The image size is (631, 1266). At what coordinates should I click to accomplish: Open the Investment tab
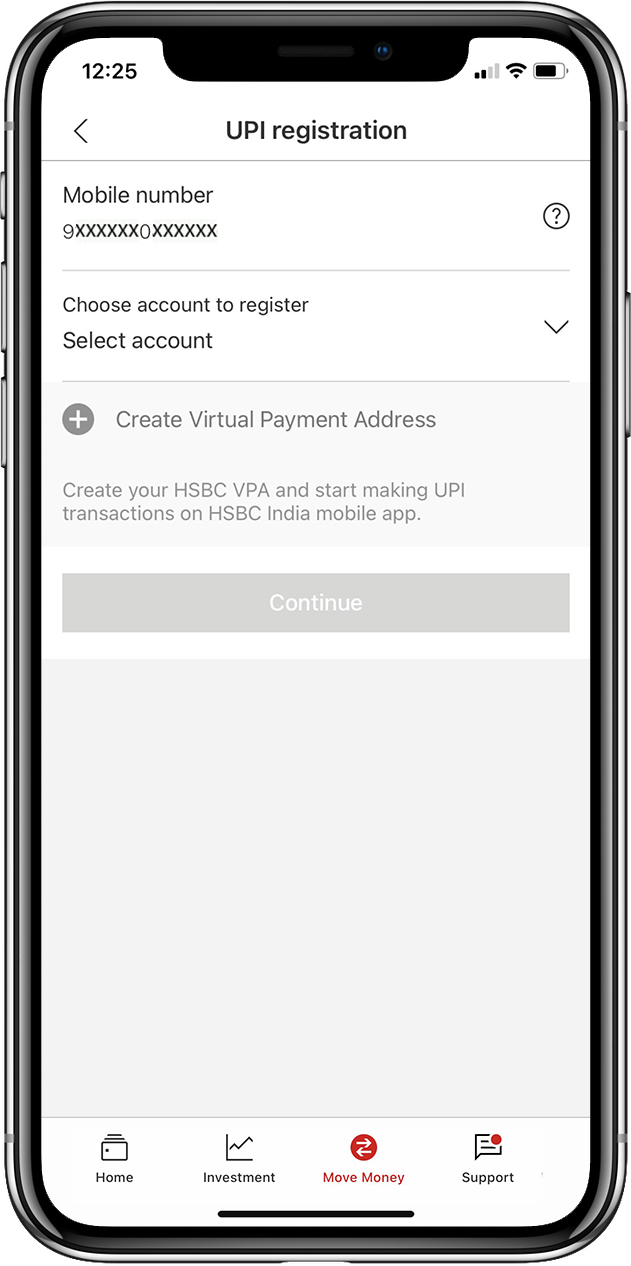click(239, 1160)
